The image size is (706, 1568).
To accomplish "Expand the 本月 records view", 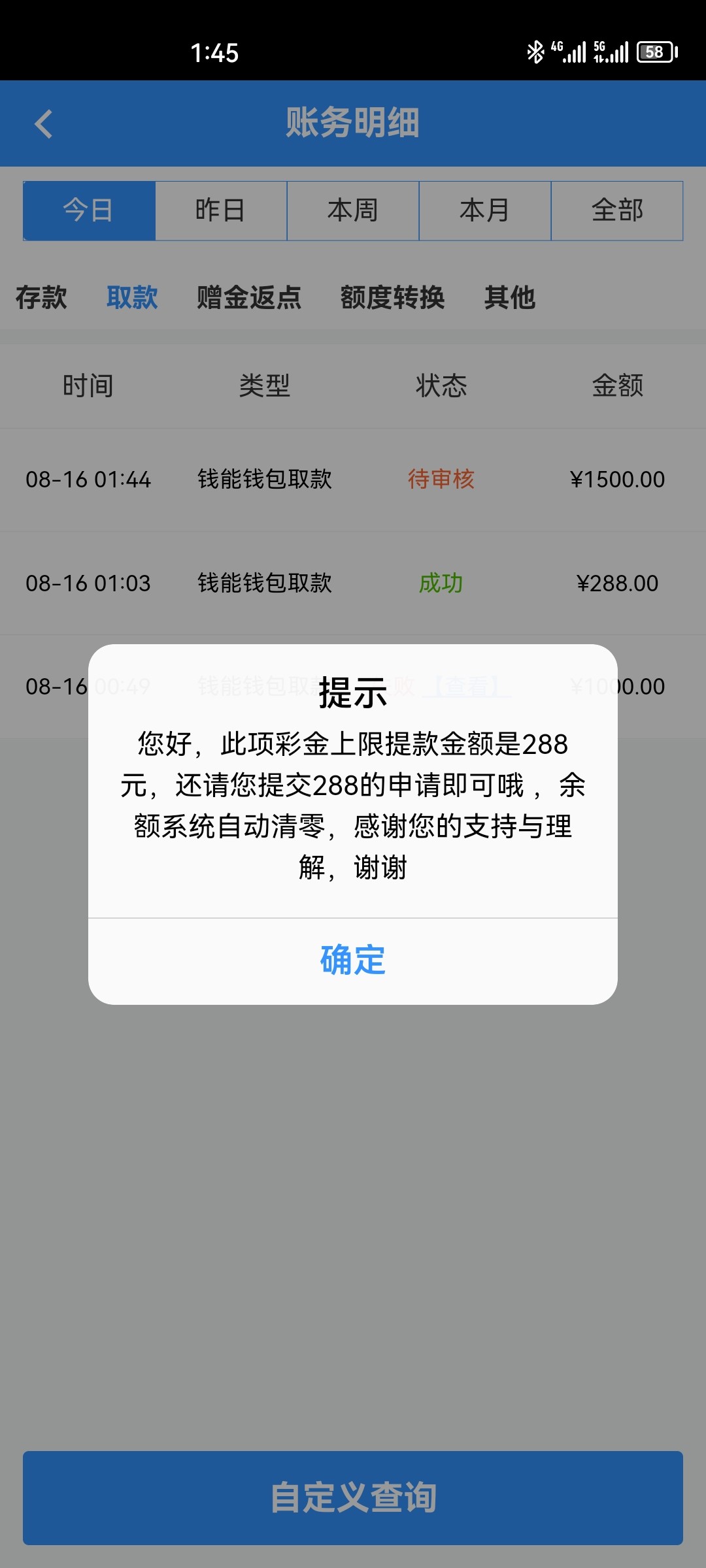I will (x=485, y=210).
